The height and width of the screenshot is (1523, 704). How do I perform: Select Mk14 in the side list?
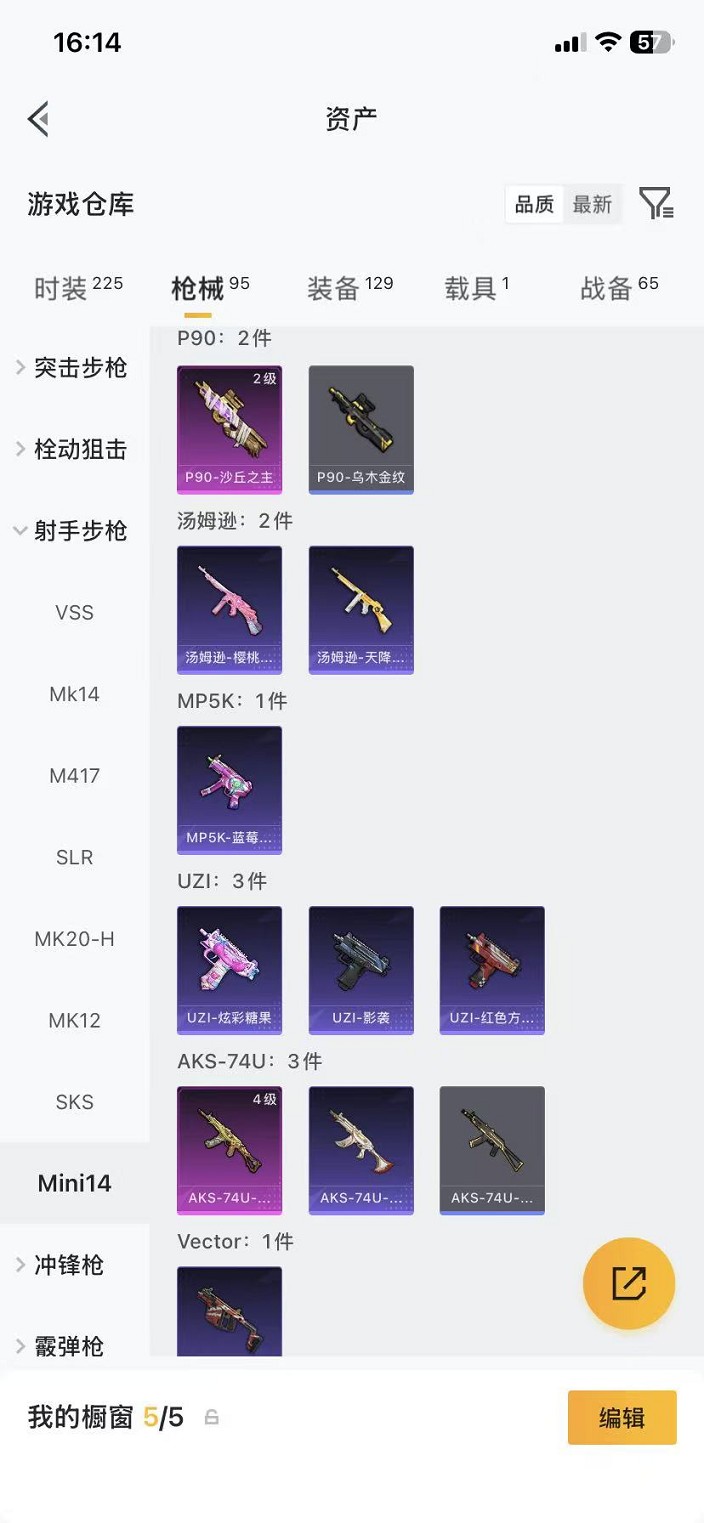pos(74,694)
